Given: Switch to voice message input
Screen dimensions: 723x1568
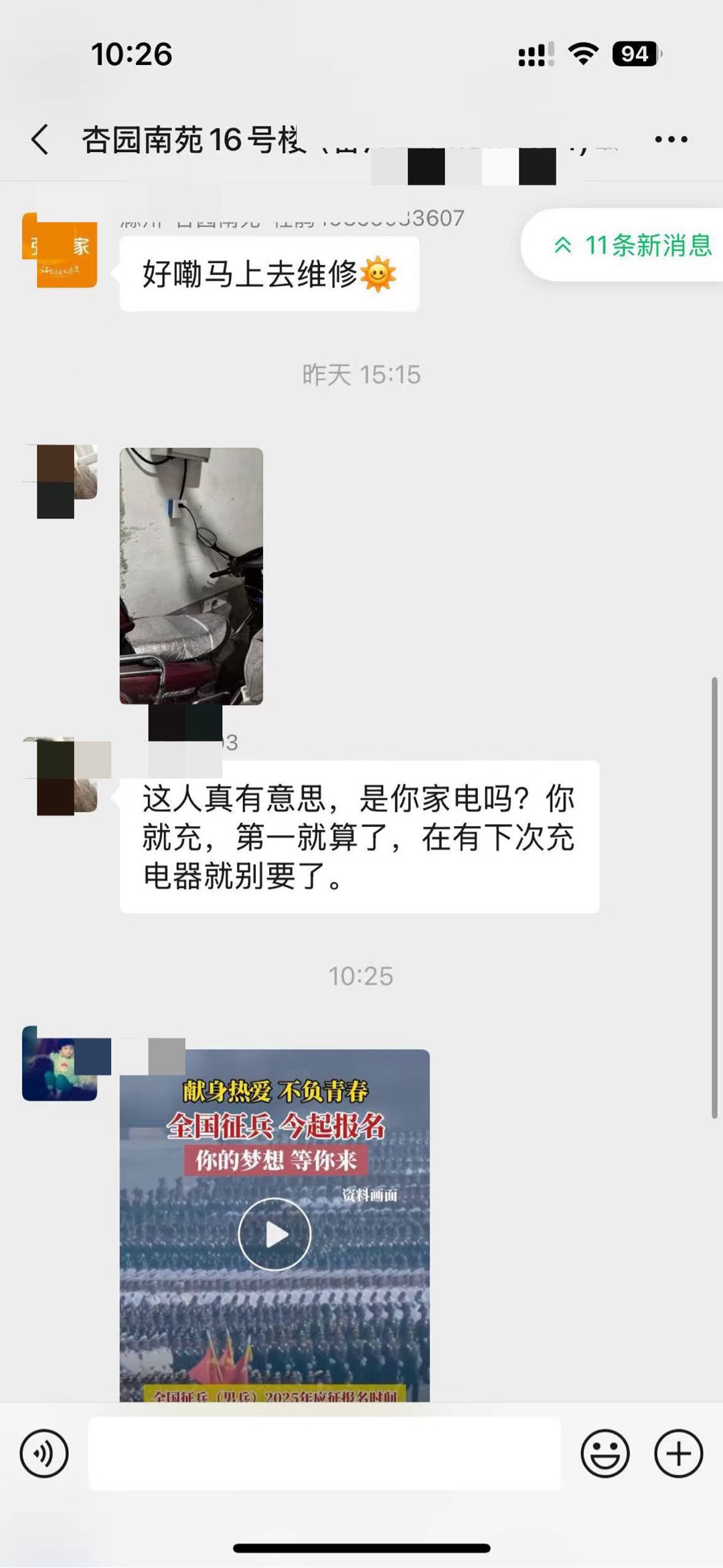Looking at the screenshot, I should 44,1454.
